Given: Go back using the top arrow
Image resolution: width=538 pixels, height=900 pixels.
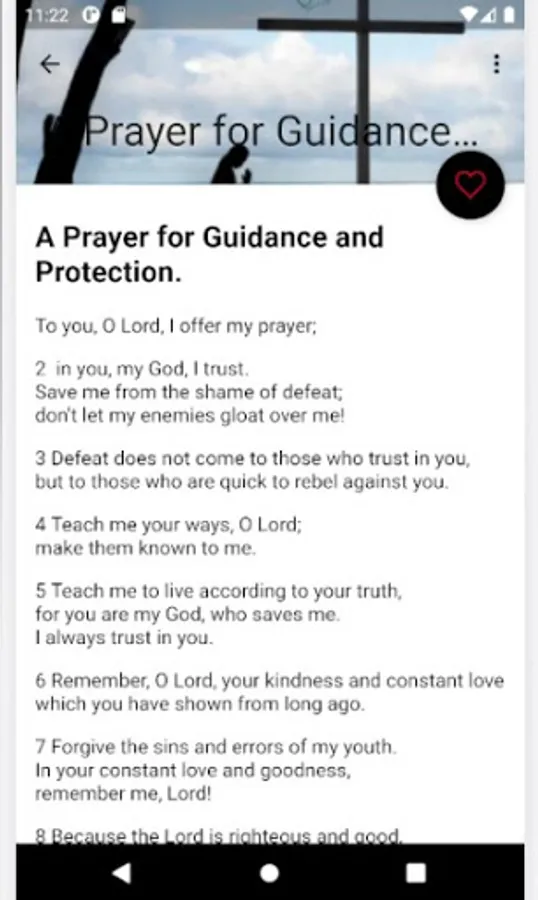Looking at the screenshot, I should click(x=50, y=64).
